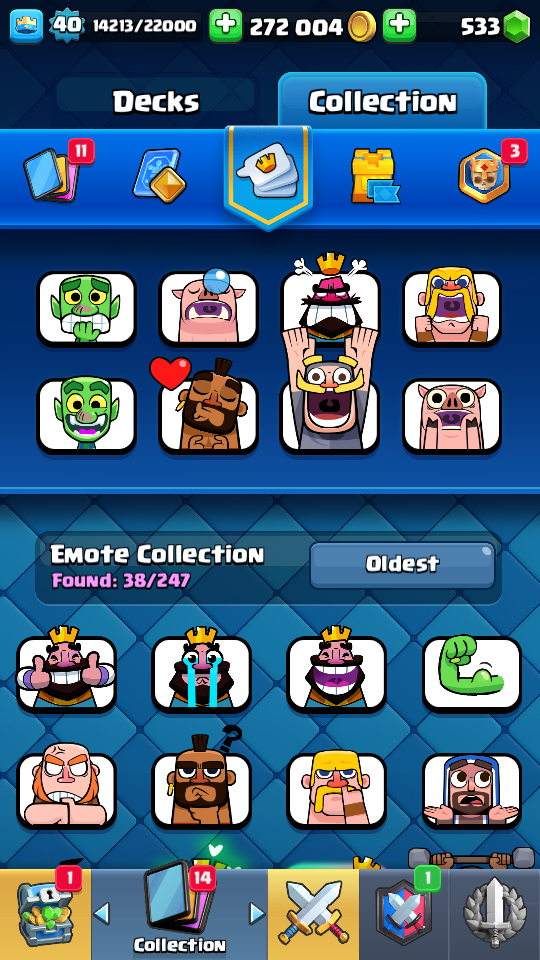Viewport: 540px width, 960px height.
Task: Open the clan shield tab
Action: pos(404,914)
